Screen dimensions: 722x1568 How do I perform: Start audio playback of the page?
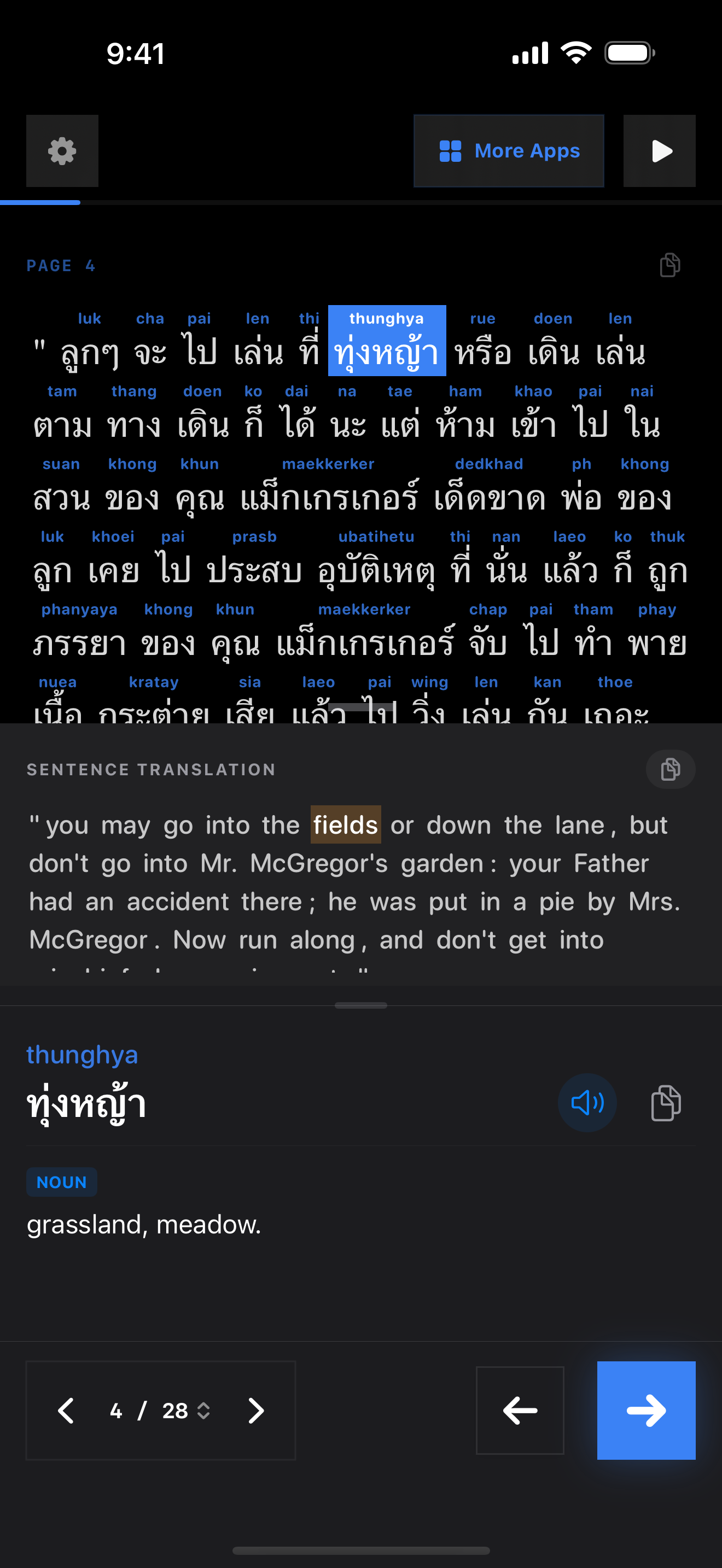tap(659, 151)
